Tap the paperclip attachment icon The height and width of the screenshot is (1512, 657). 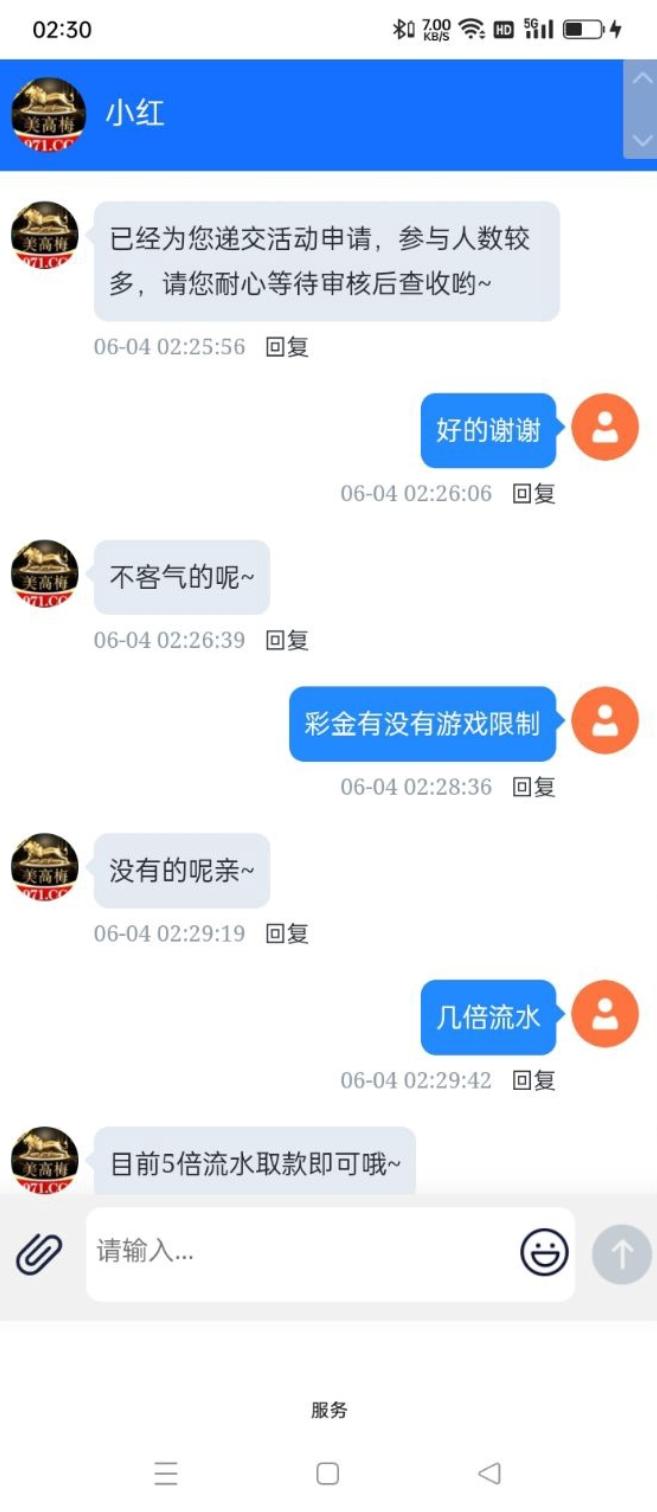[x=39, y=1252]
